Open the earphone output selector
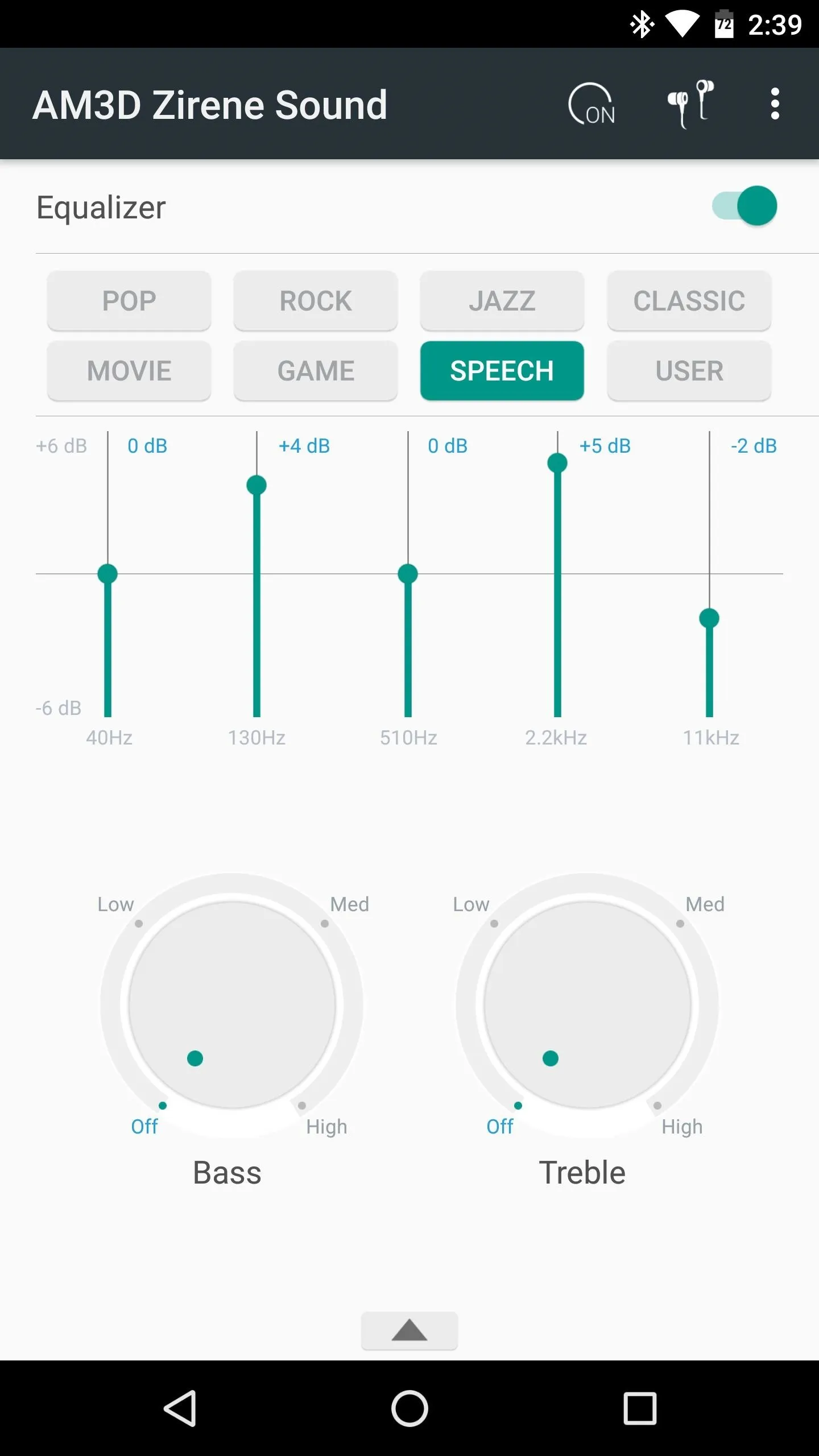 [x=690, y=104]
